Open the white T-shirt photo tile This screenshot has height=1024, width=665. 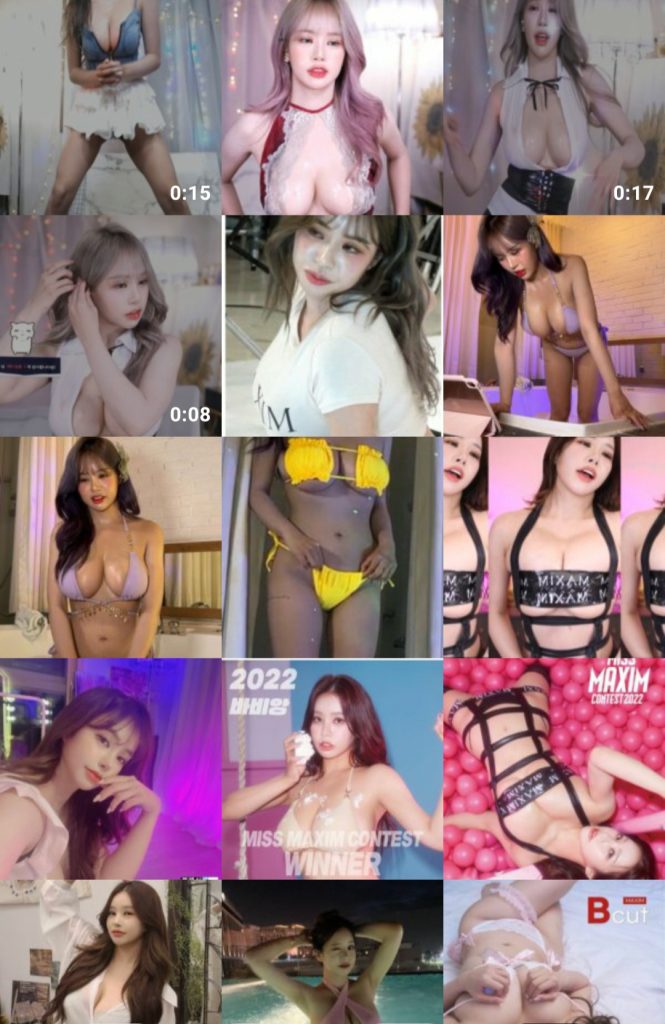click(x=332, y=326)
